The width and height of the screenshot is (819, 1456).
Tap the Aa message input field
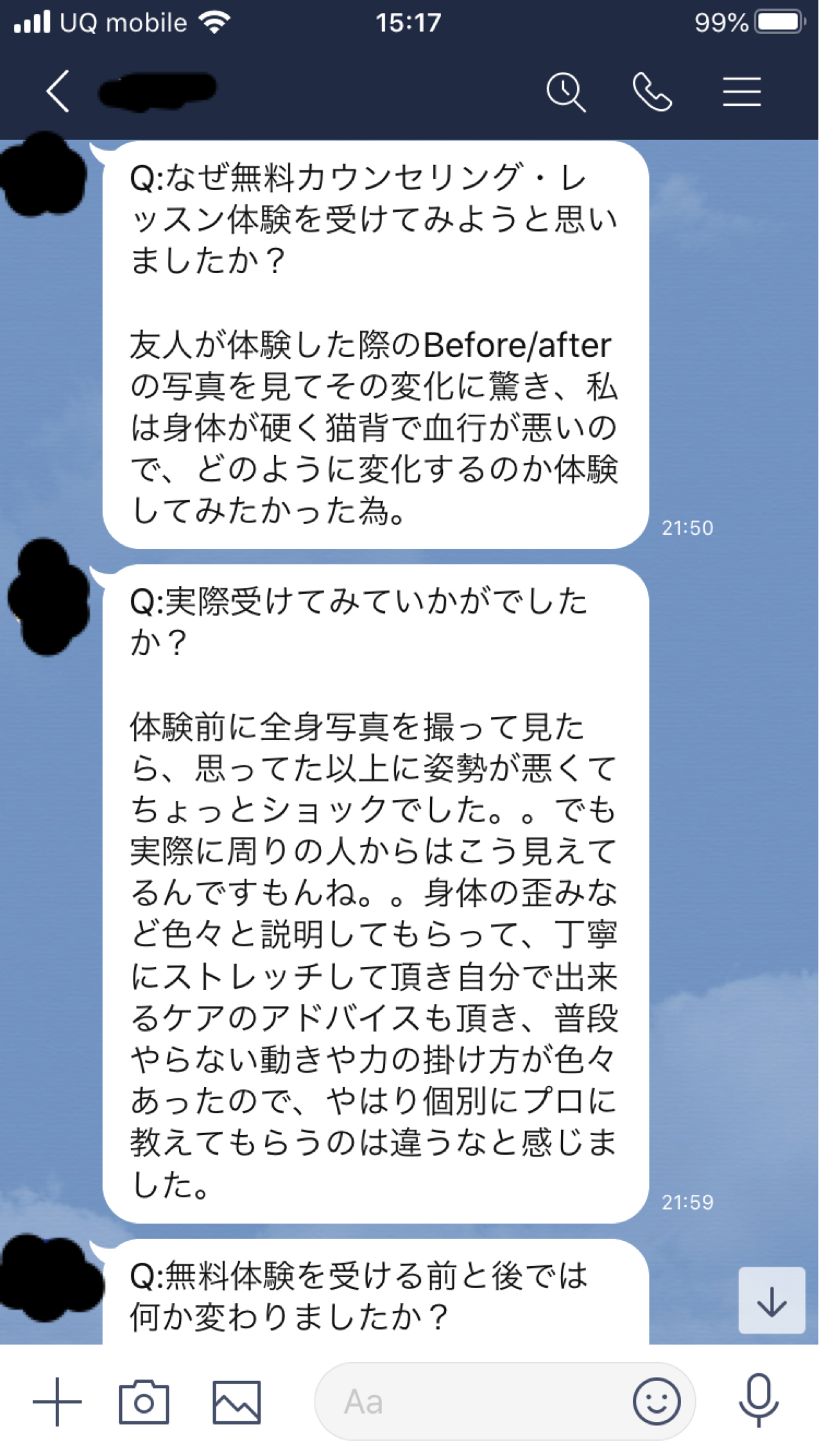(472, 1401)
